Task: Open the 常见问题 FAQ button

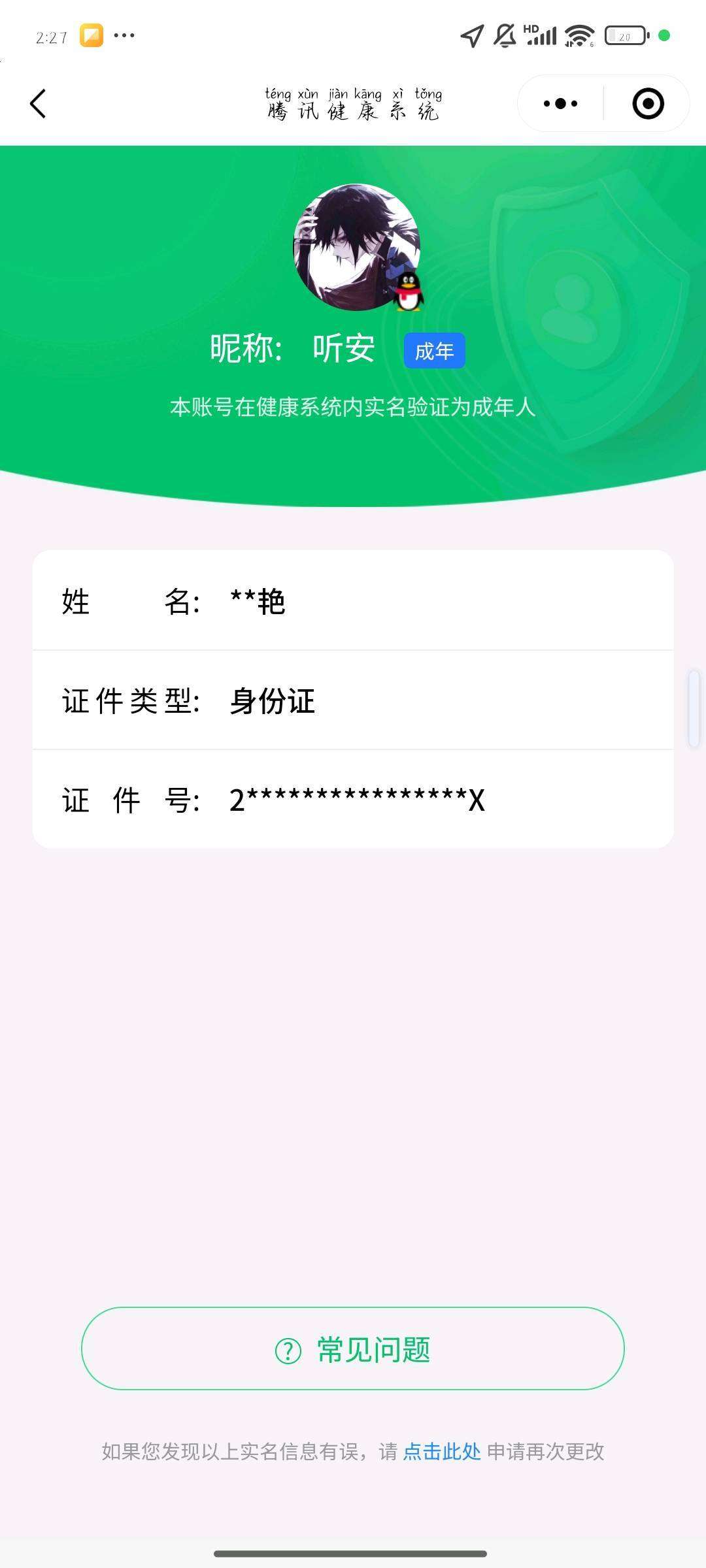Action: click(x=353, y=1349)
